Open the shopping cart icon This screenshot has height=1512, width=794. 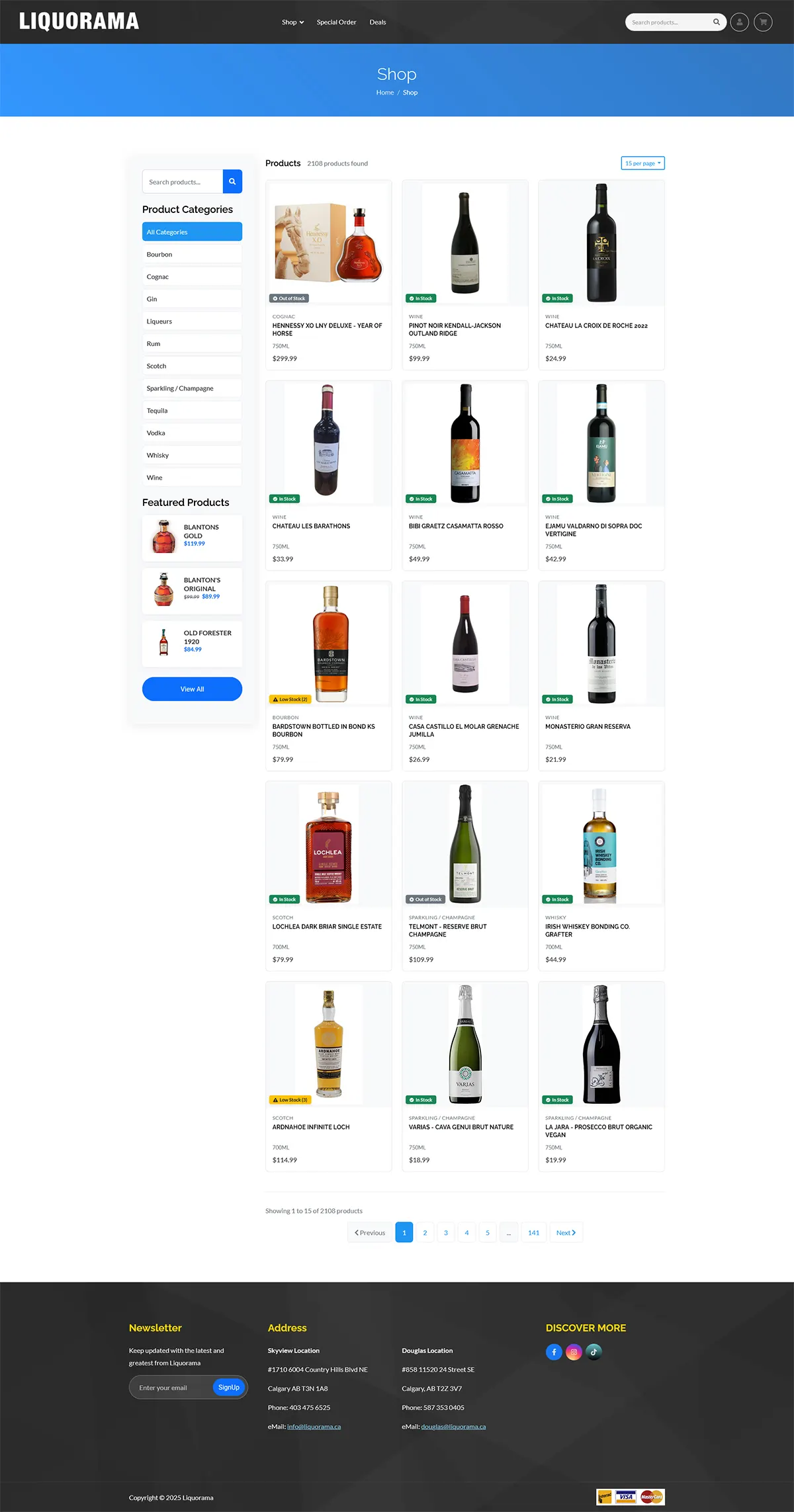763,22
